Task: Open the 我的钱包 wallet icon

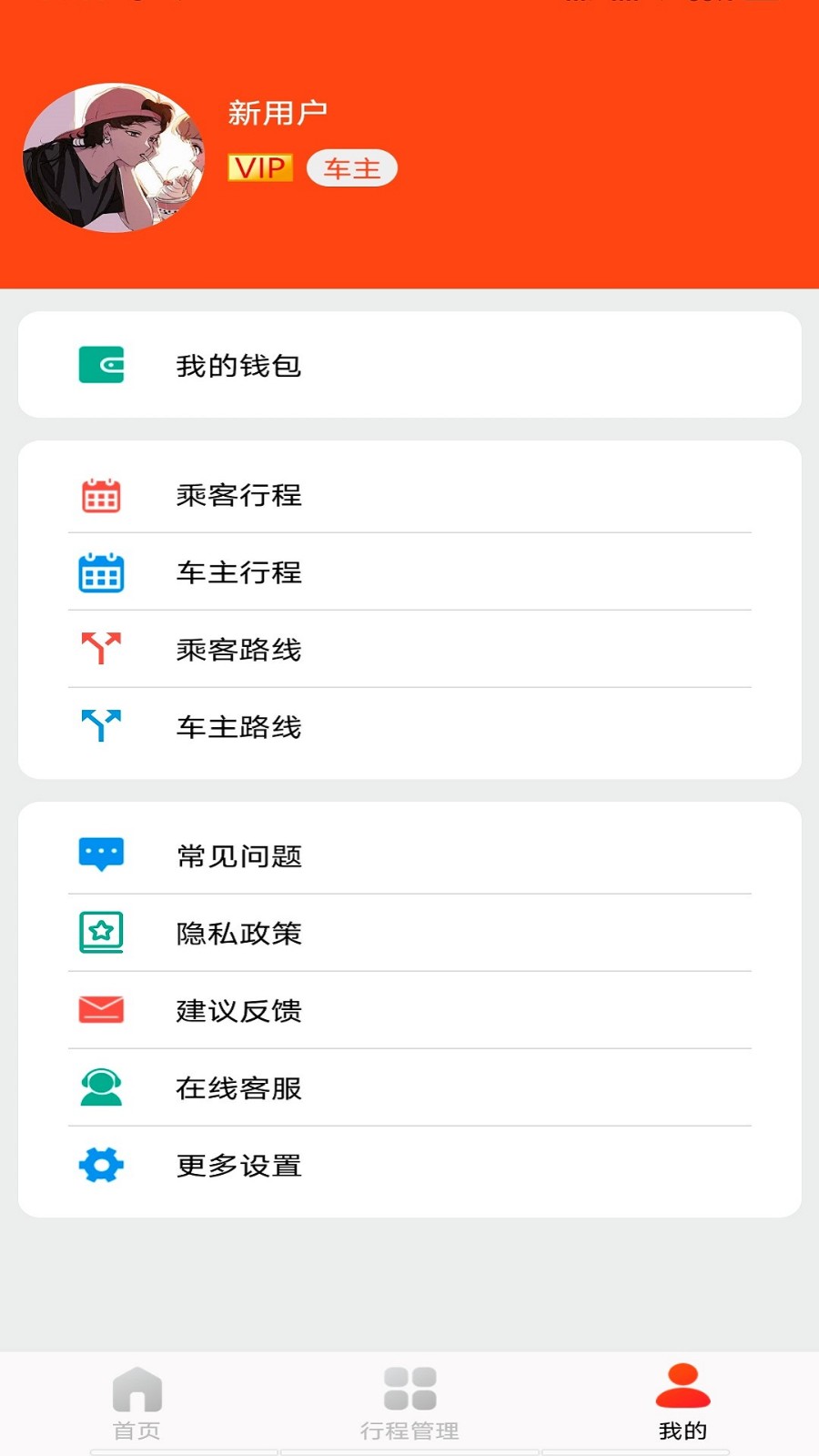Action: pos(101,365)
